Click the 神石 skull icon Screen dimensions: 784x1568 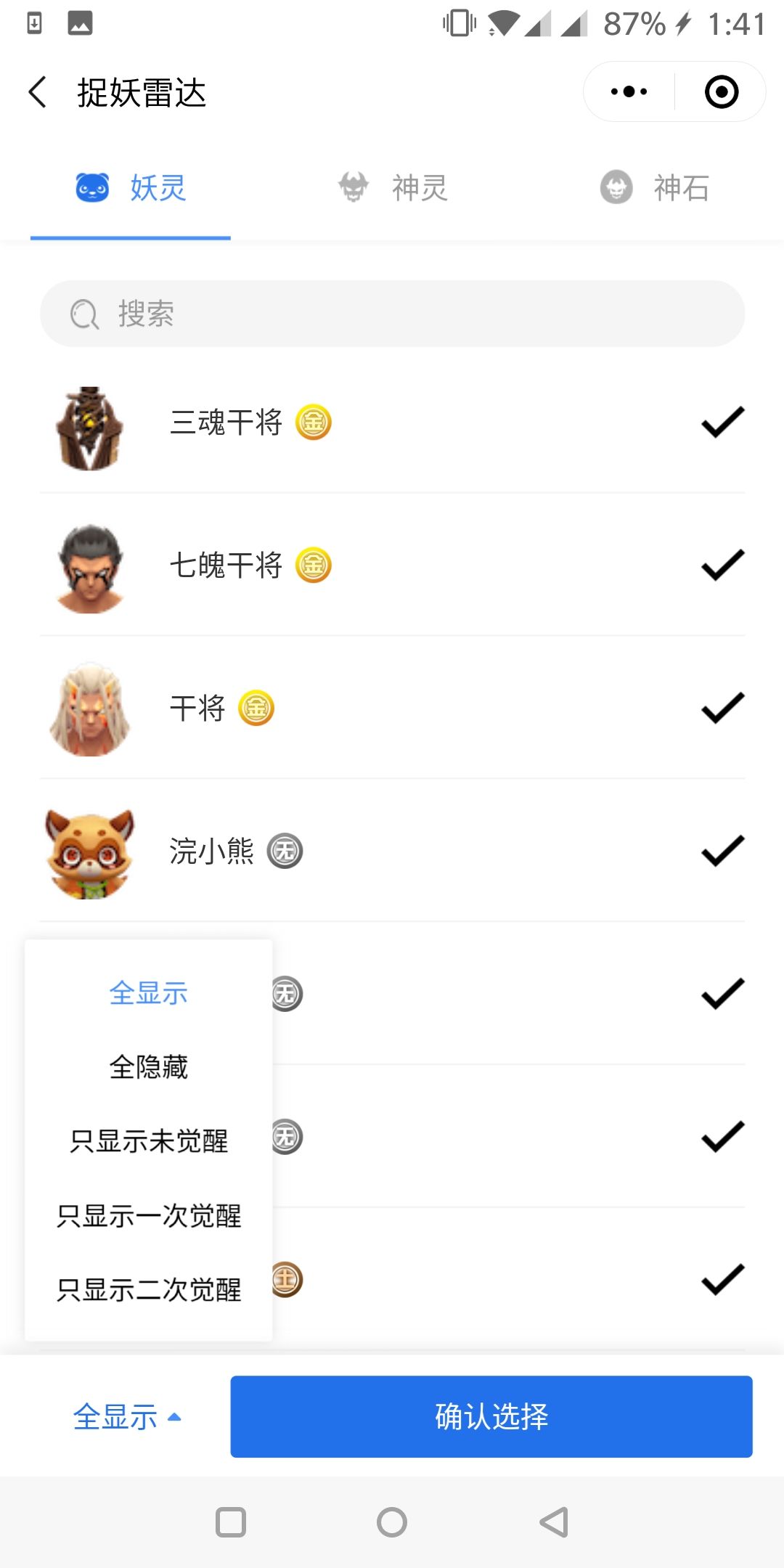click(x=615, y=187)
